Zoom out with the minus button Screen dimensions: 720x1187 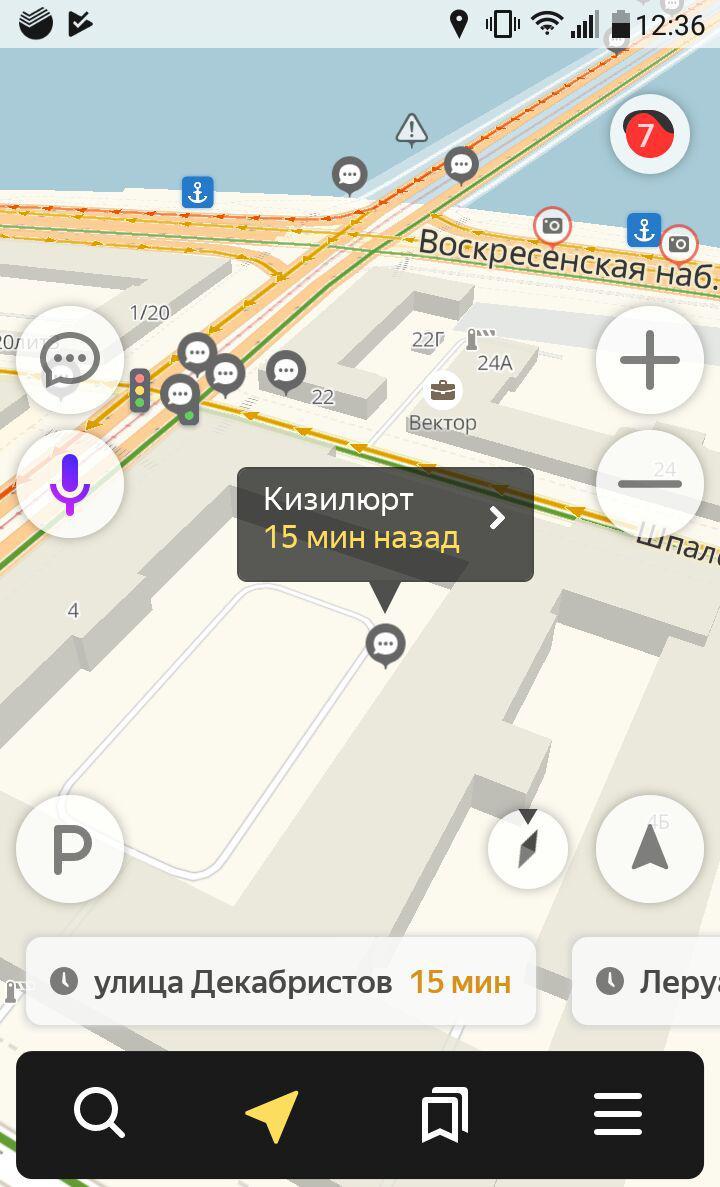click(x=649, y=483)
